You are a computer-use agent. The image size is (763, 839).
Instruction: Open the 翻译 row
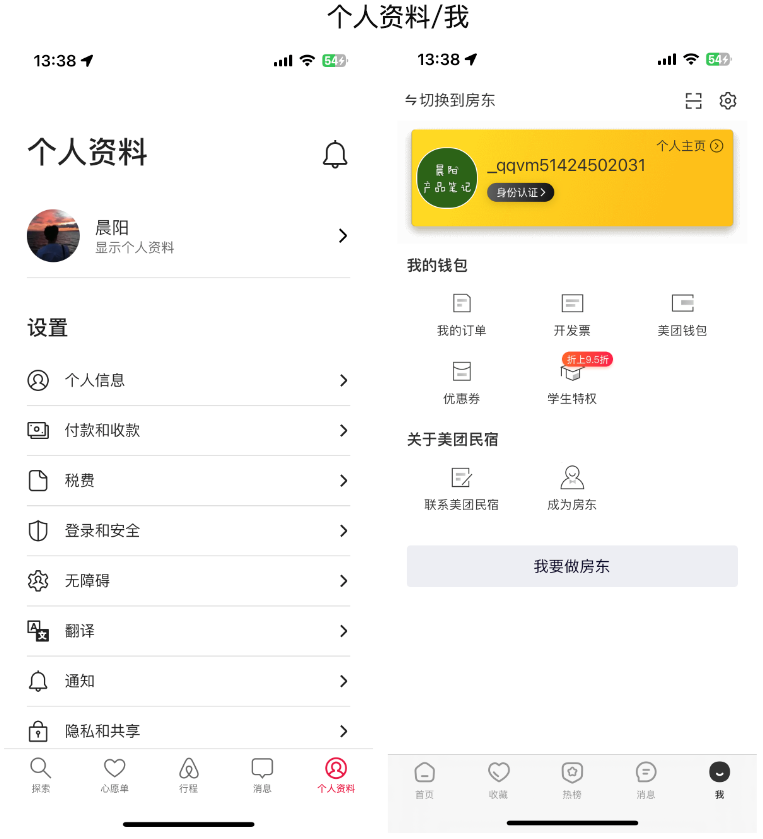point(188,631)
